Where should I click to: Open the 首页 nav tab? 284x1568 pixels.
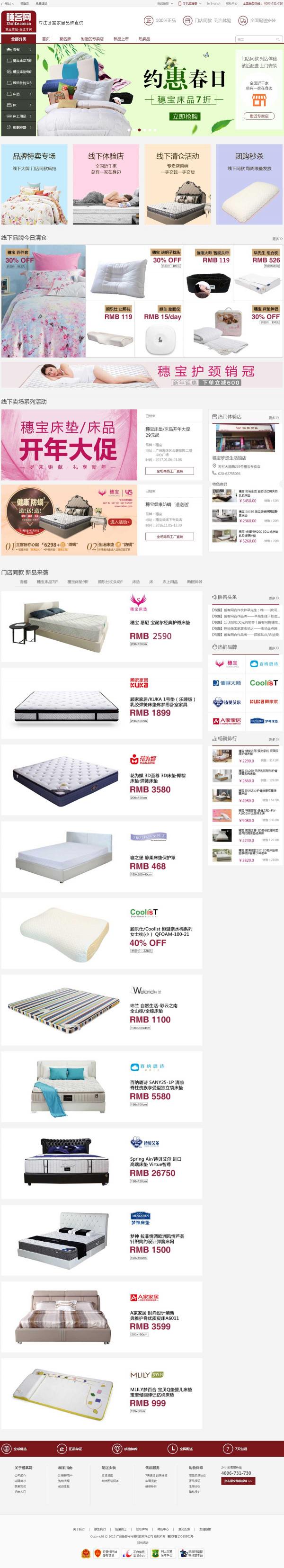tap(45, 39)
